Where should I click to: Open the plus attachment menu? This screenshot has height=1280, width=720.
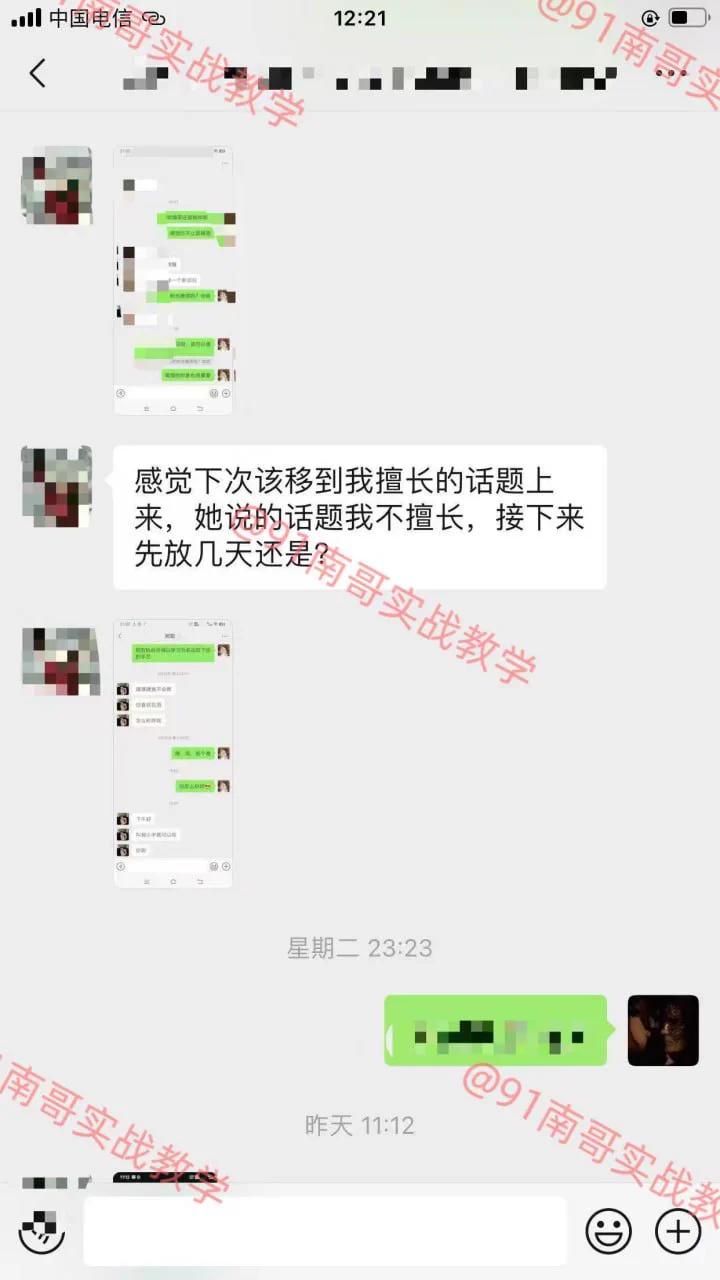[678, 1231]
